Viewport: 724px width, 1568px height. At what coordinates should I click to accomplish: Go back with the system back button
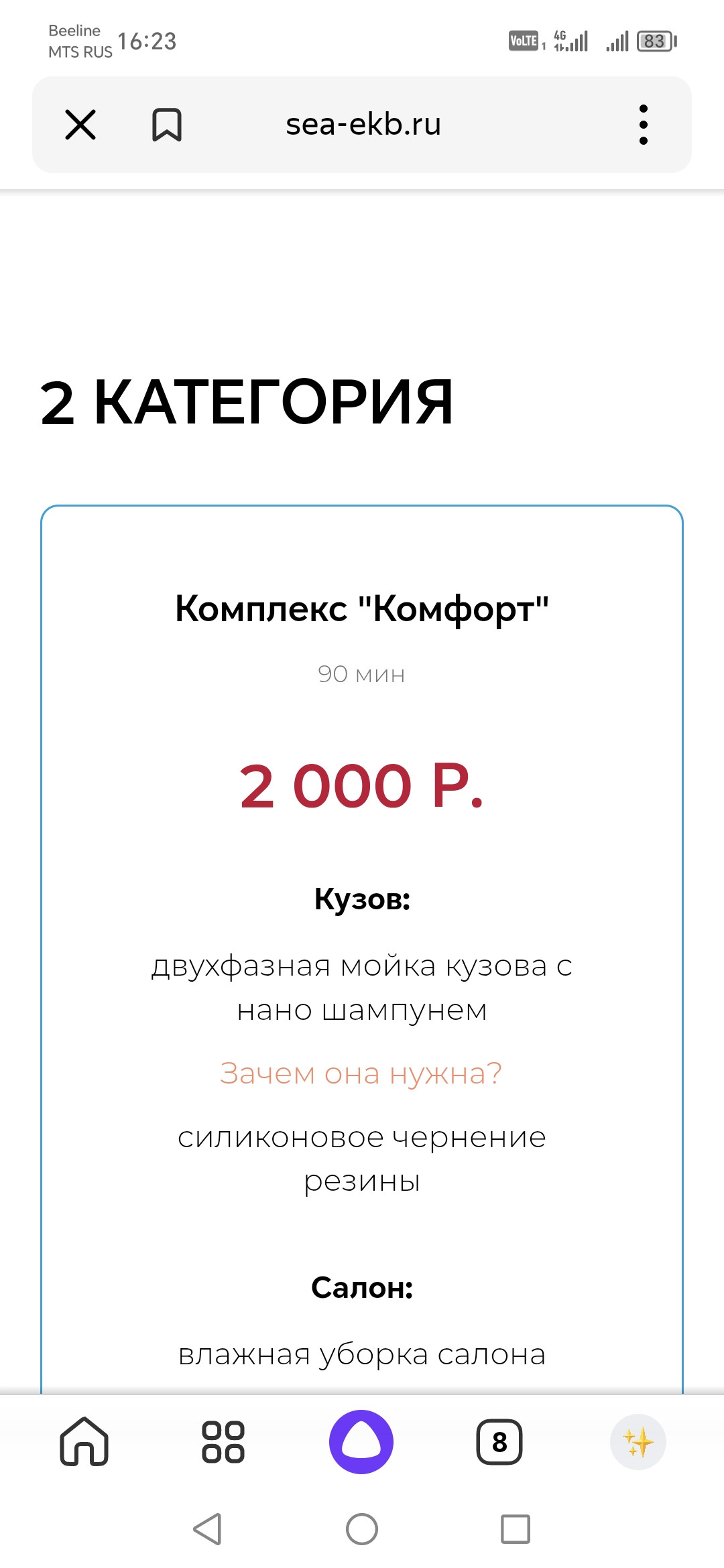(207, 1529)
